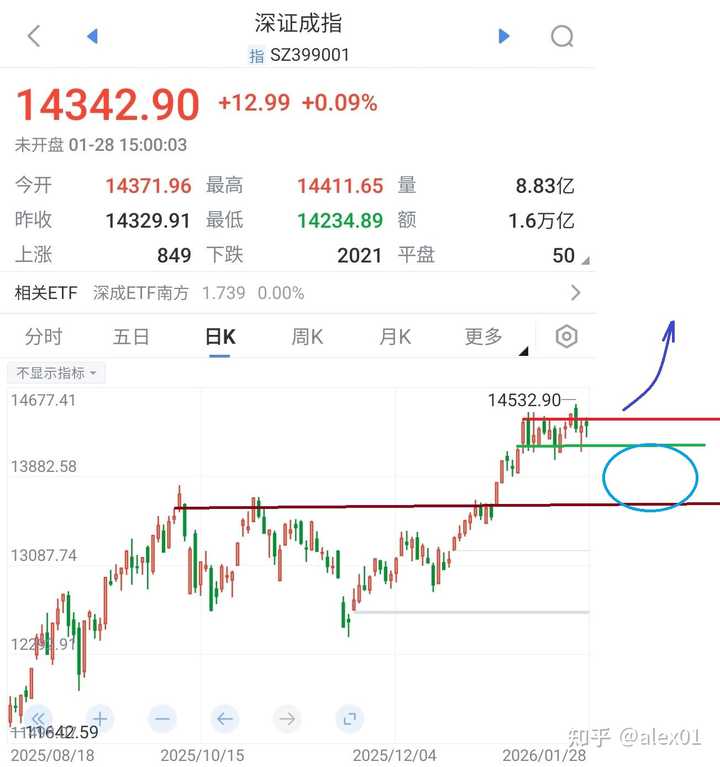Move chart right with the right arrow button
This screenshot has height=767, width=720.
point(287,718)
